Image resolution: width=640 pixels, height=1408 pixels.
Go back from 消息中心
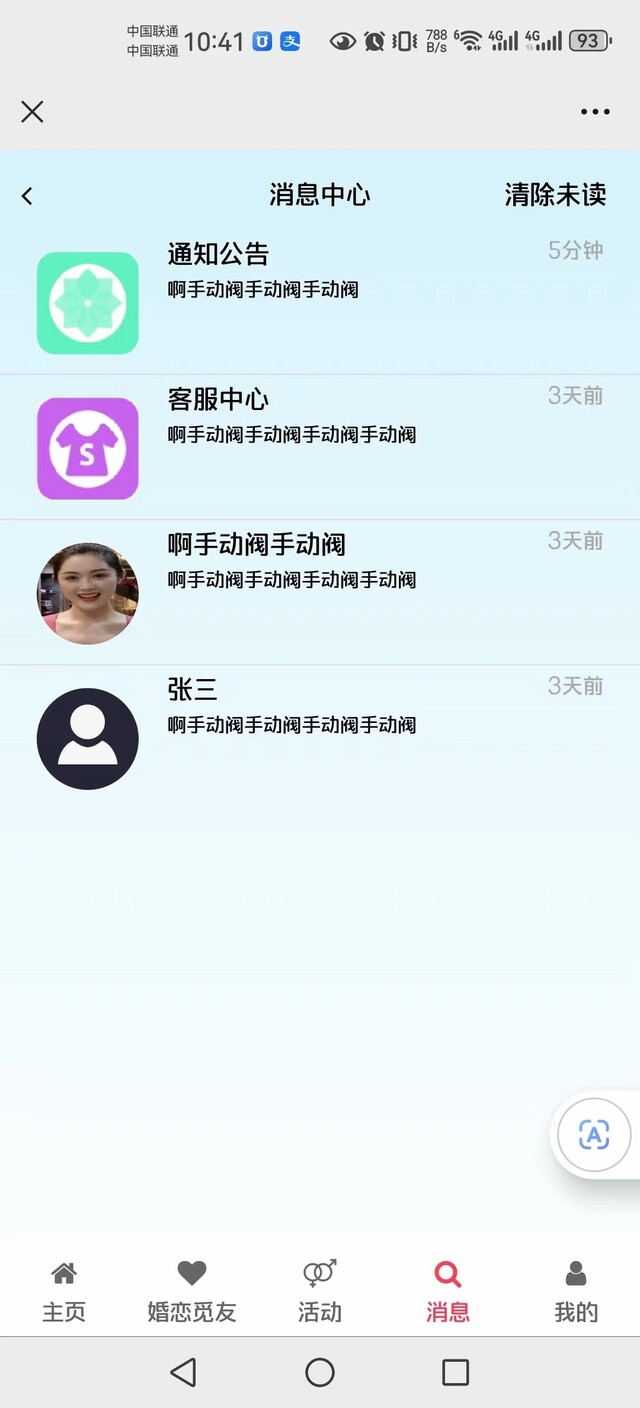pos(27,196)
